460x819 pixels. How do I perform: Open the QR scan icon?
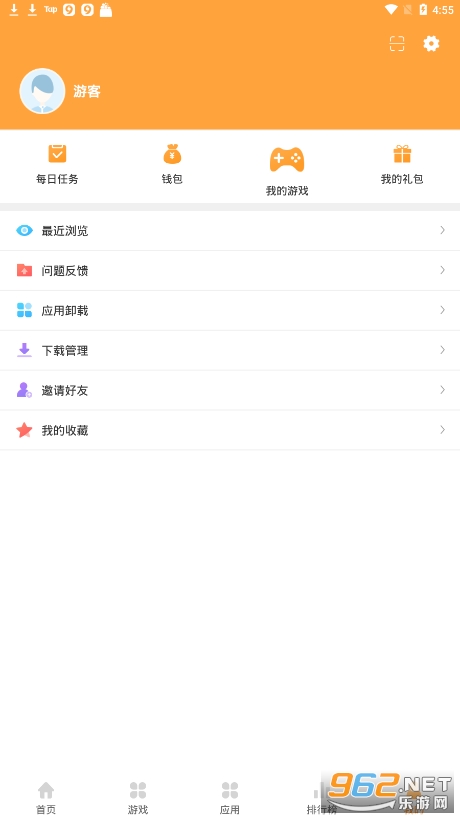click(397, 44)
